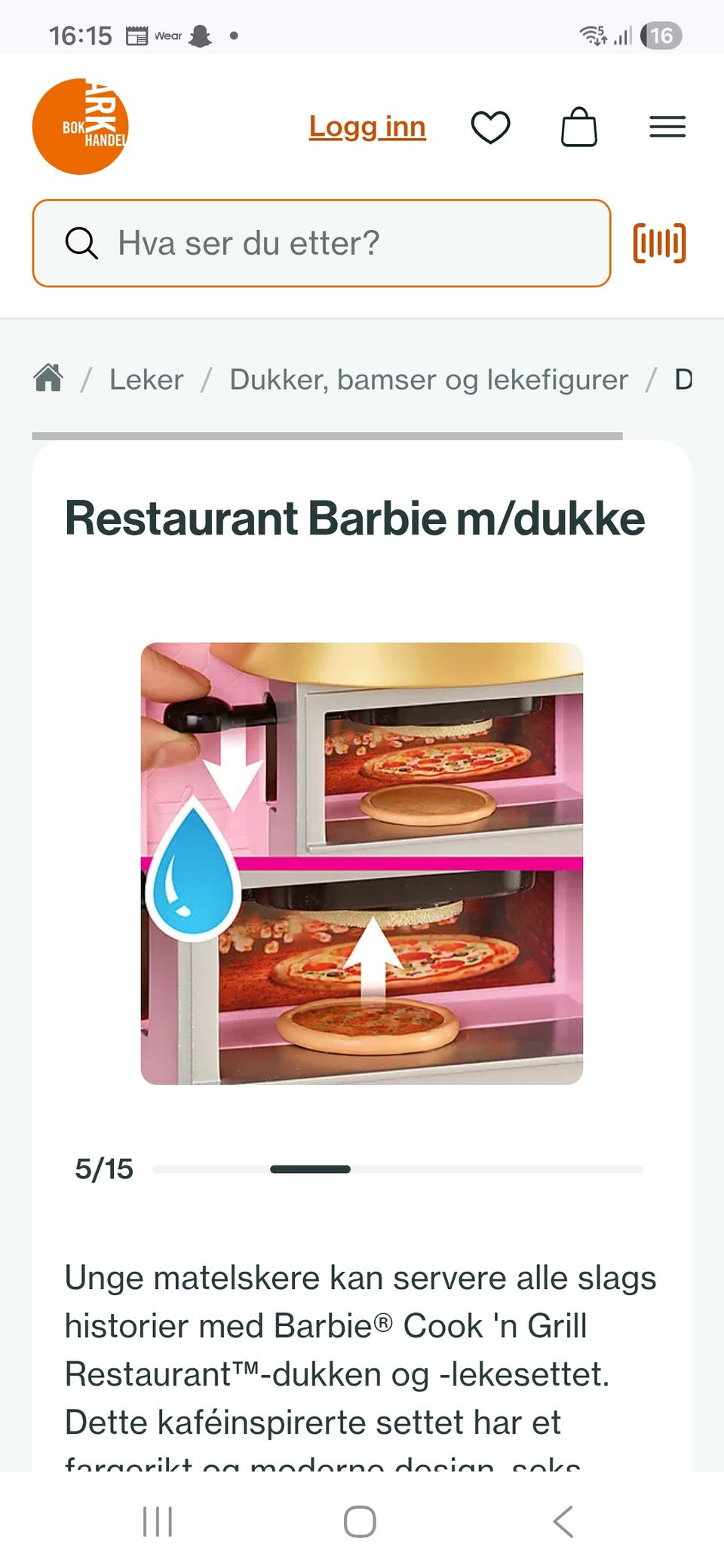Click the search magnifying glass
Viewport: 724px width, 1568px height.
pos(81,243)
